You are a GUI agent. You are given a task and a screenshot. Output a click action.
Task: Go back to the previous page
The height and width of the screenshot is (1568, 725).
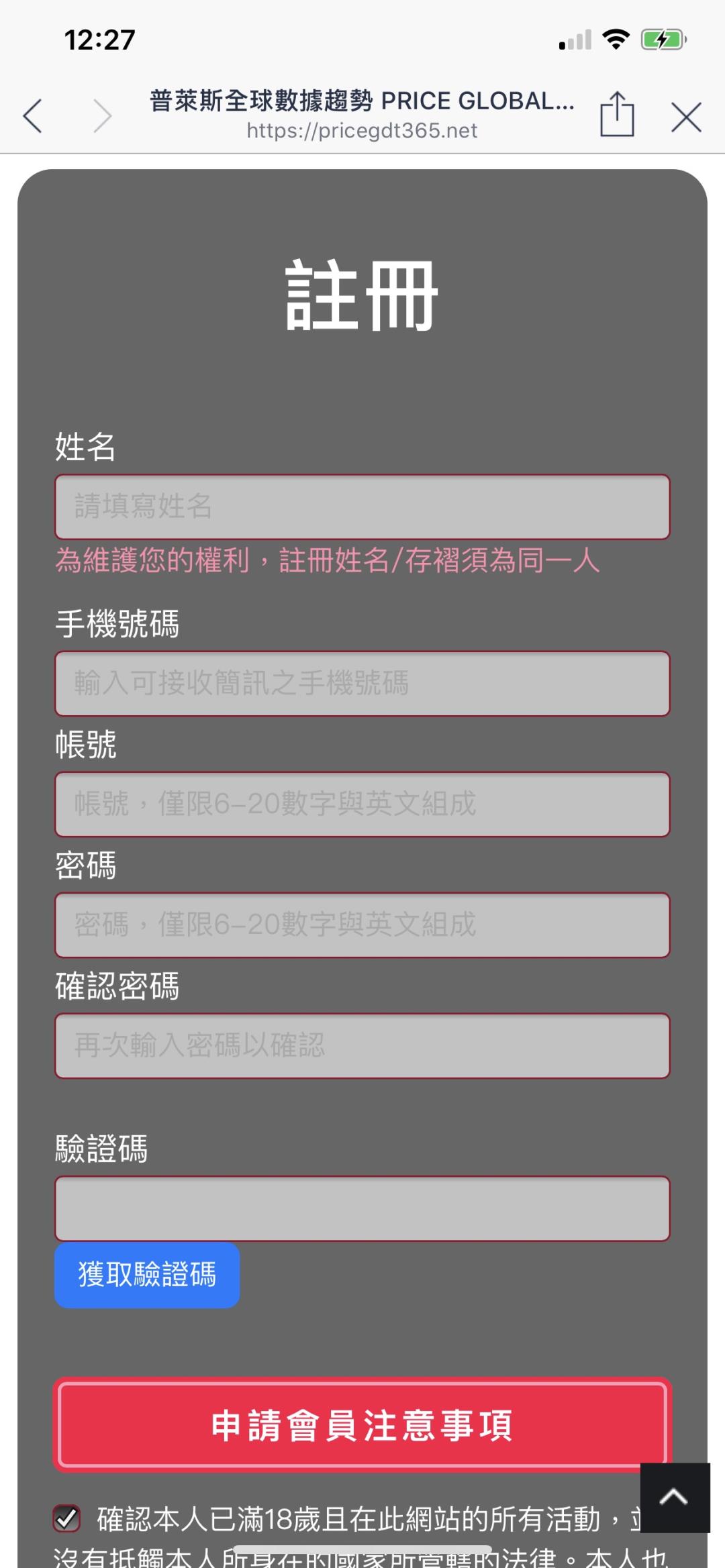pyautogui.click(x=33, y=116)
